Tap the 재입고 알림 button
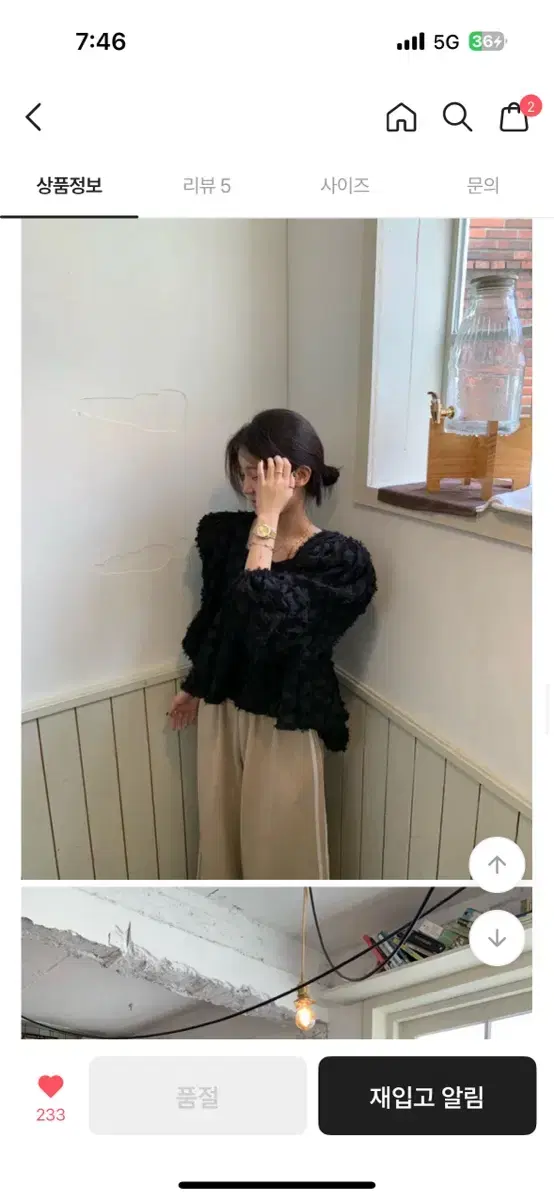Viewport: 554px width, 1200px height. [x=427, y=1096]
